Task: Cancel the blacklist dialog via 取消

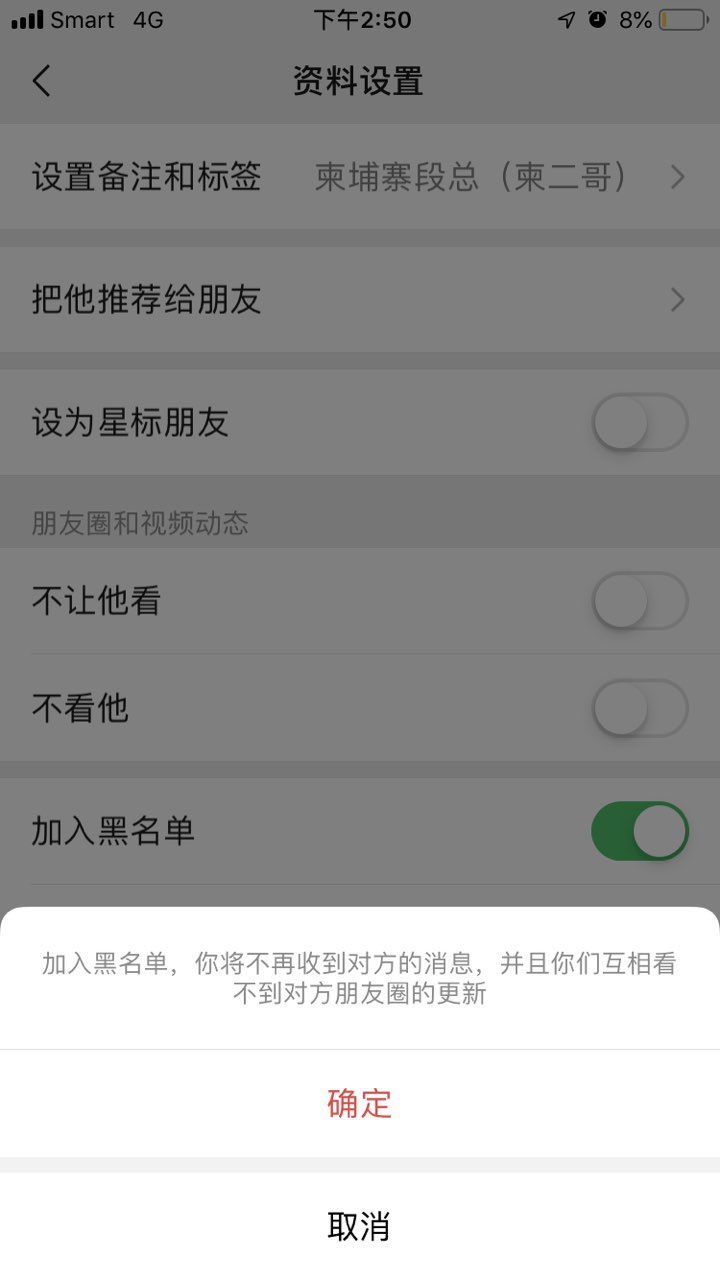Action: point(360,1226)
